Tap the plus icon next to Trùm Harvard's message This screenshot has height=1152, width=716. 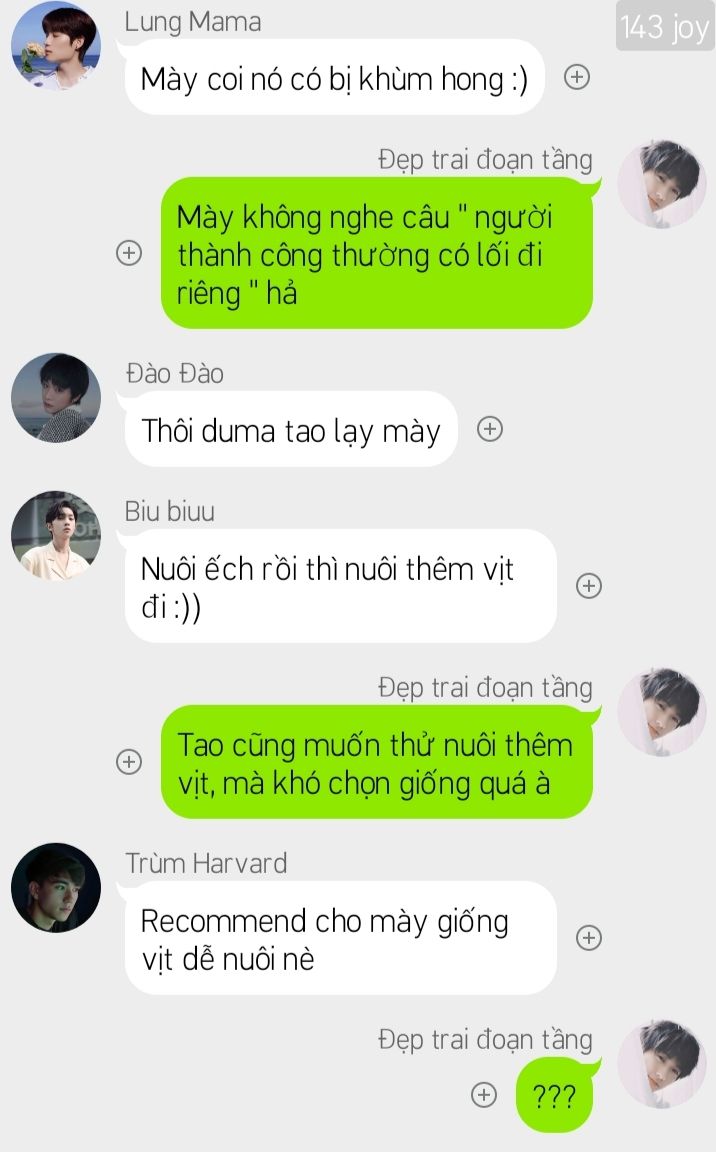click(589, 937)
